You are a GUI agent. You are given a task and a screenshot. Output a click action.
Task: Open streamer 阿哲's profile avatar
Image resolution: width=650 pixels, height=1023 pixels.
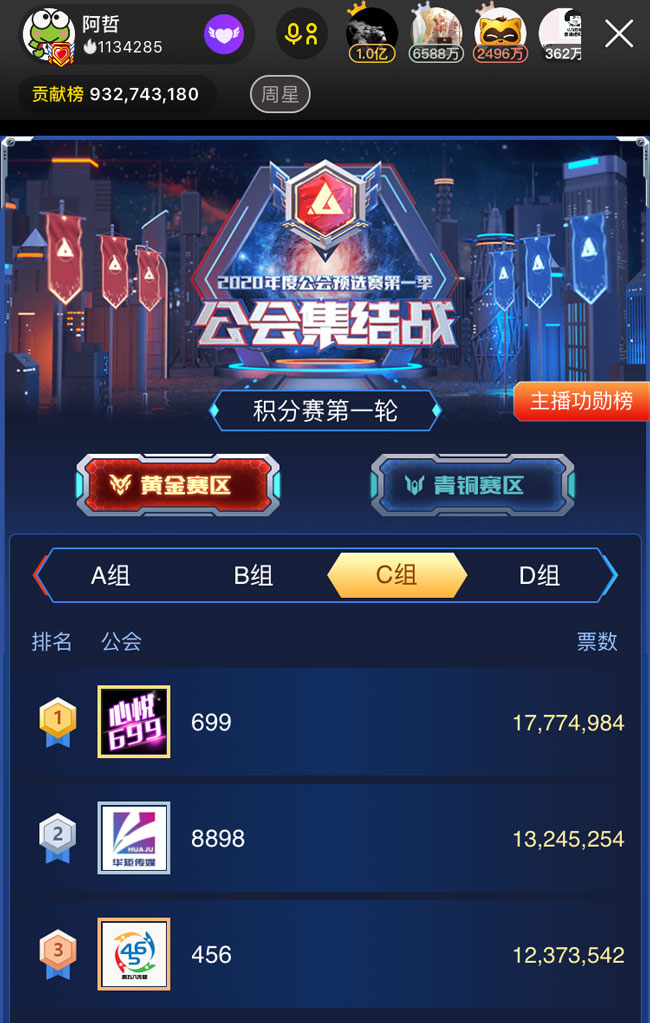point(48,34)
